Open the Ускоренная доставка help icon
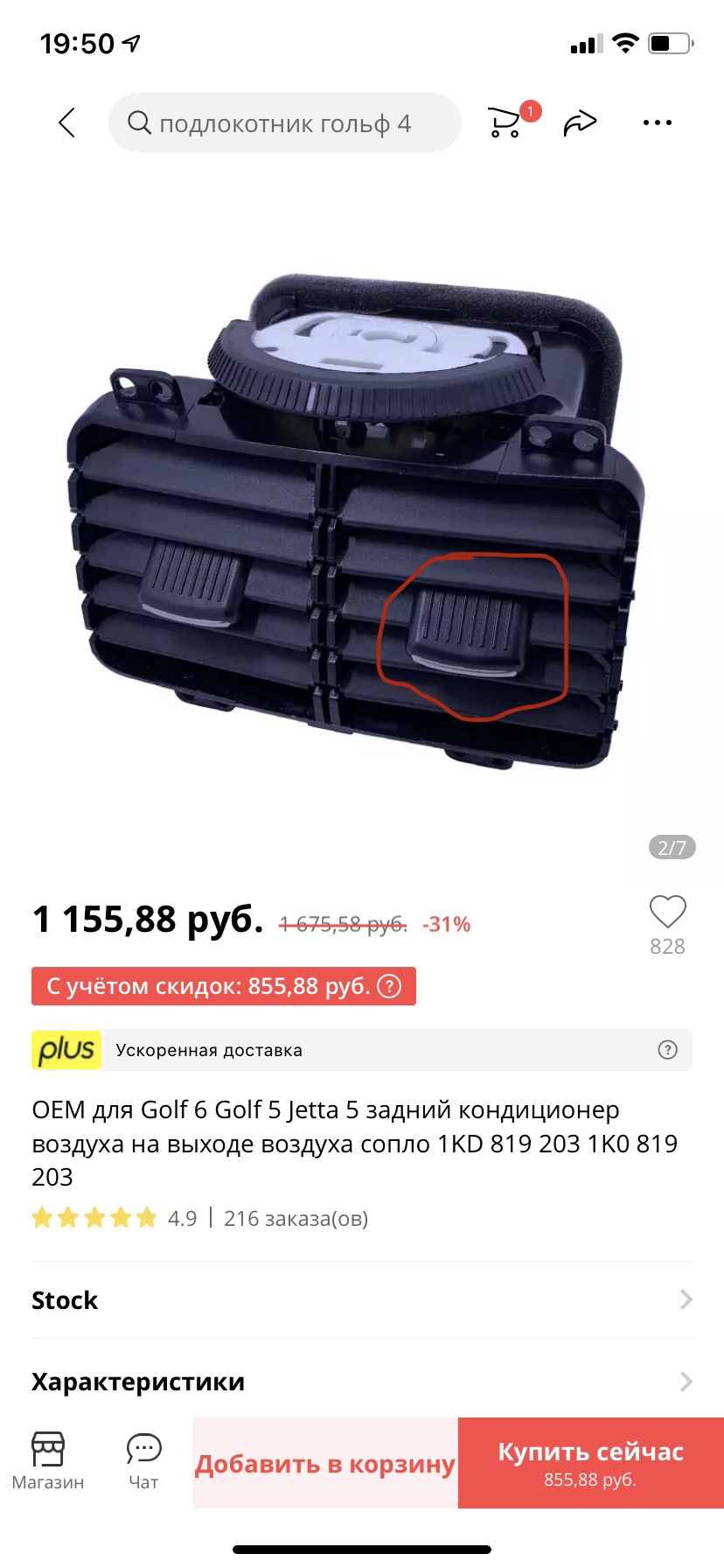This screenshot has width=724, height=1568. click(667, 1050)
